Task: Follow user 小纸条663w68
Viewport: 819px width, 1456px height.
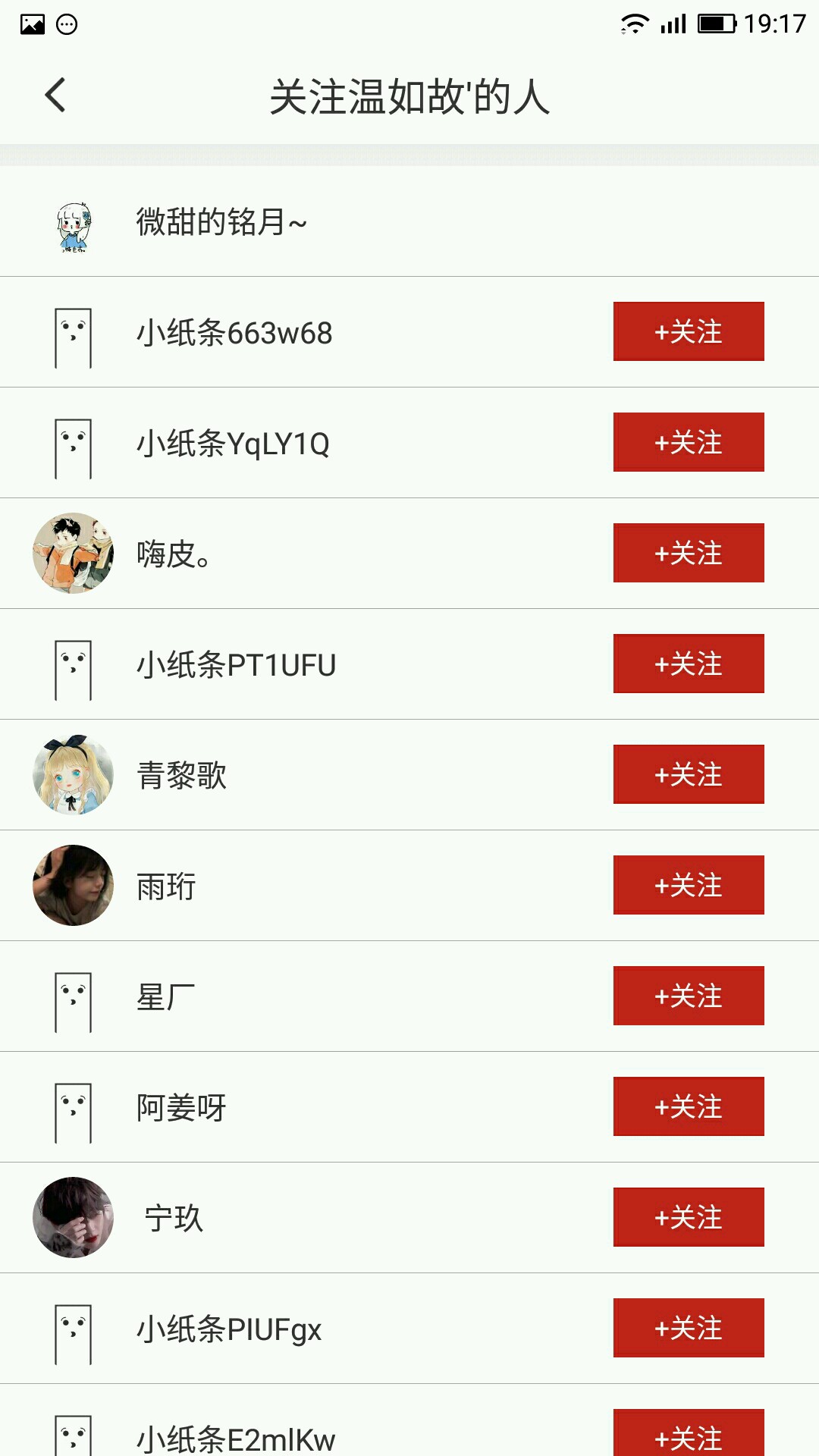Action: point(688,331)
